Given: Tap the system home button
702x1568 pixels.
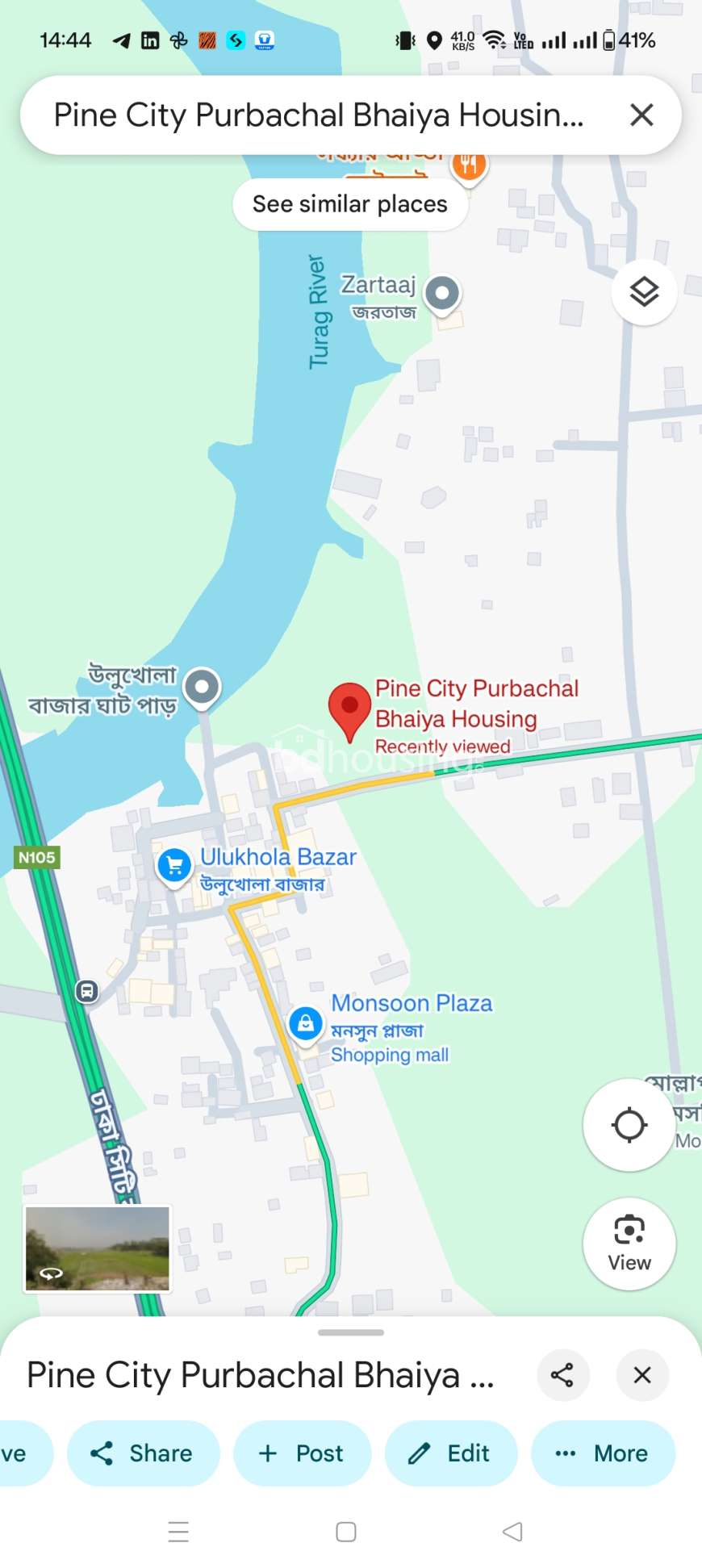Looking at the screenshot, I should (x=346, y=1532).
